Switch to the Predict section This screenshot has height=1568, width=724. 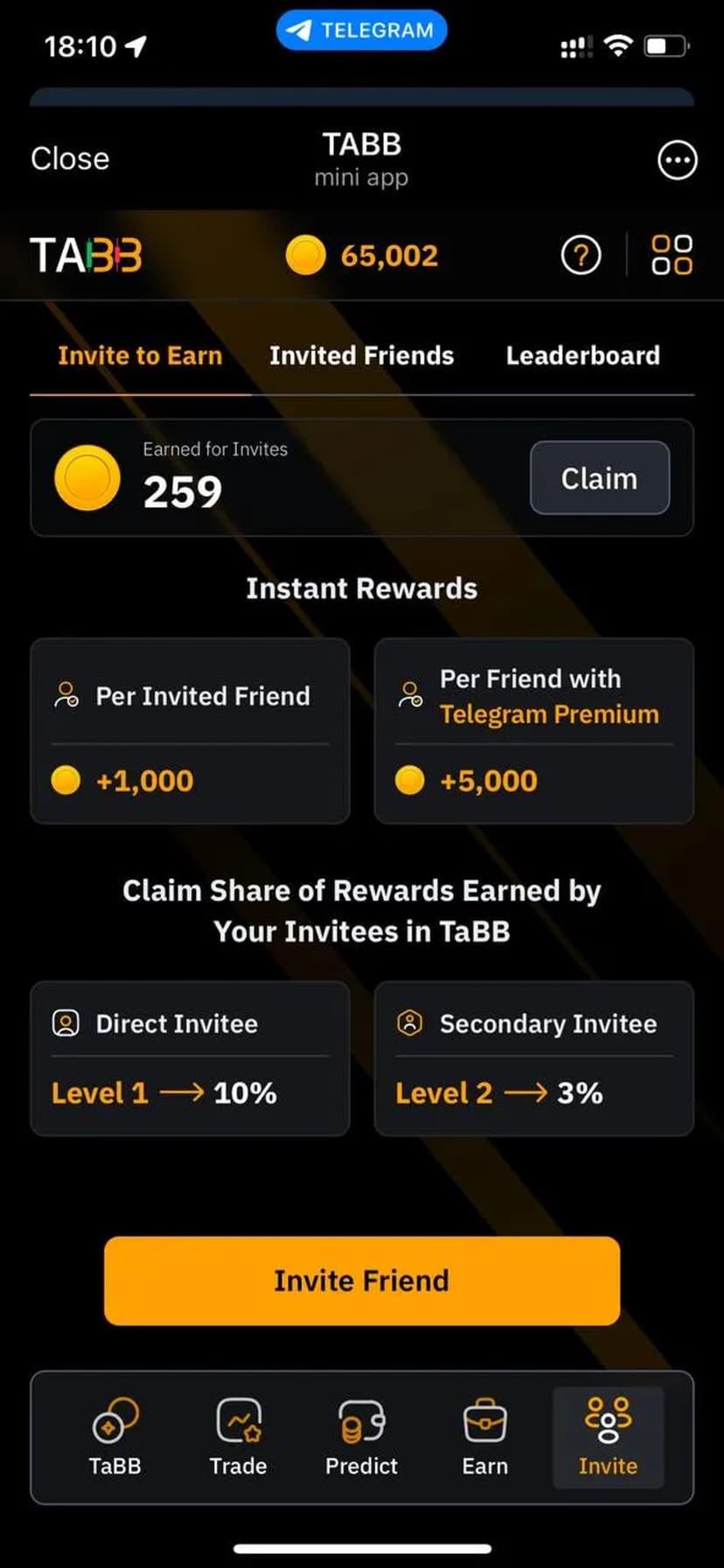tap(361, 1437)
